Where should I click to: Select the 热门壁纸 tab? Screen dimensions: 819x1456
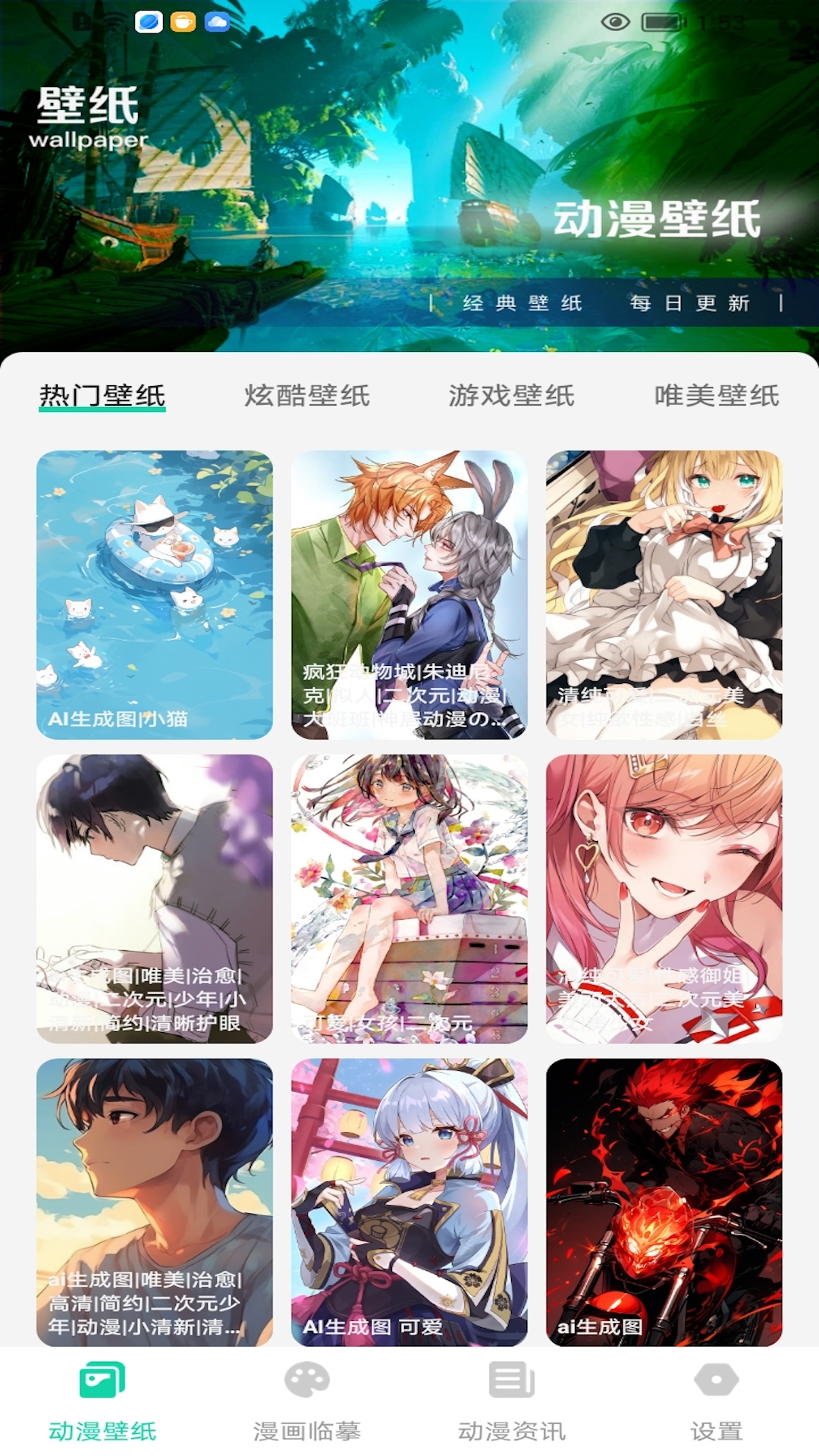point(102,395)
